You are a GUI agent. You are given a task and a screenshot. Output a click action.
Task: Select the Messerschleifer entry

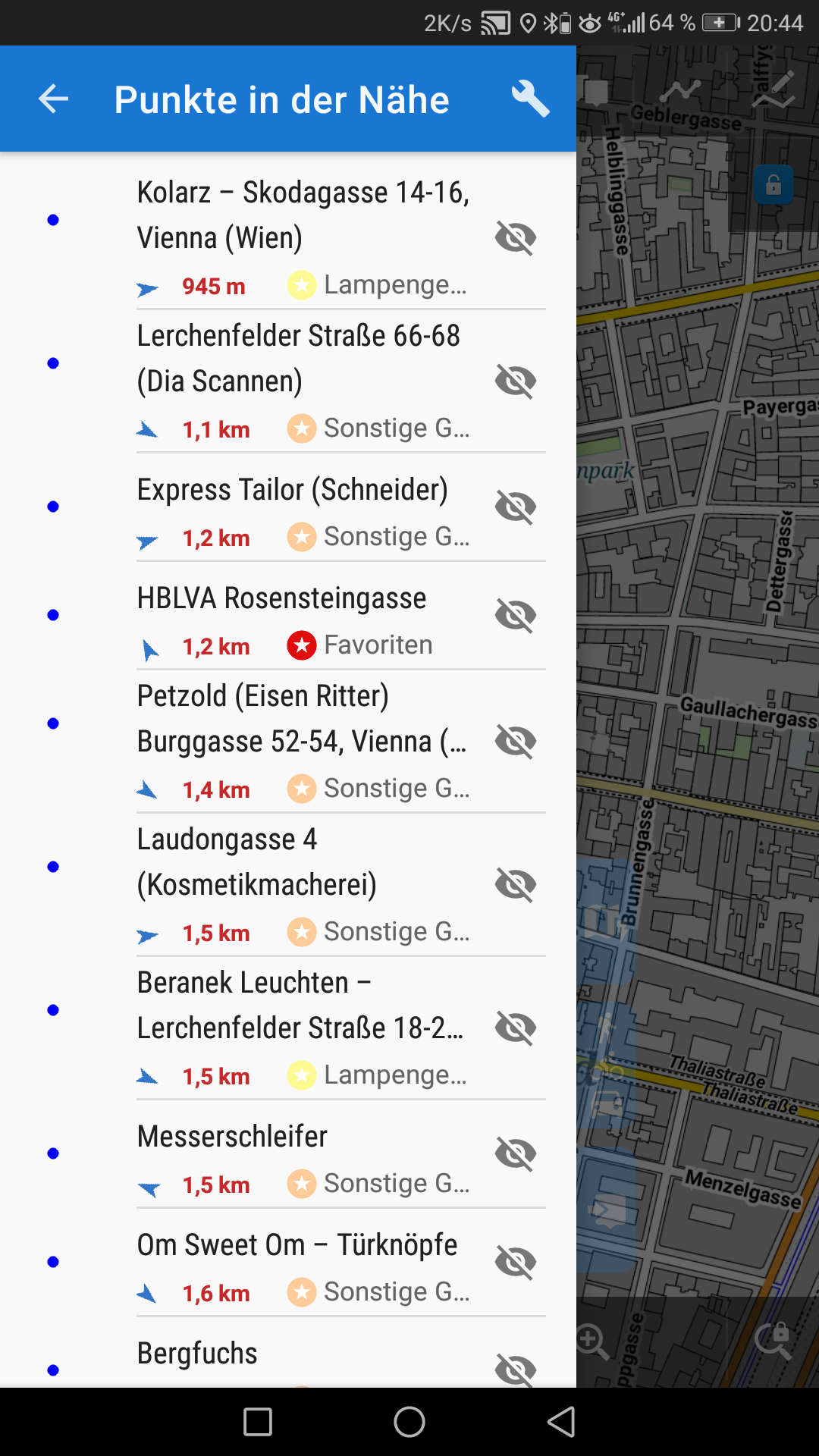[x=232, y=1137]
